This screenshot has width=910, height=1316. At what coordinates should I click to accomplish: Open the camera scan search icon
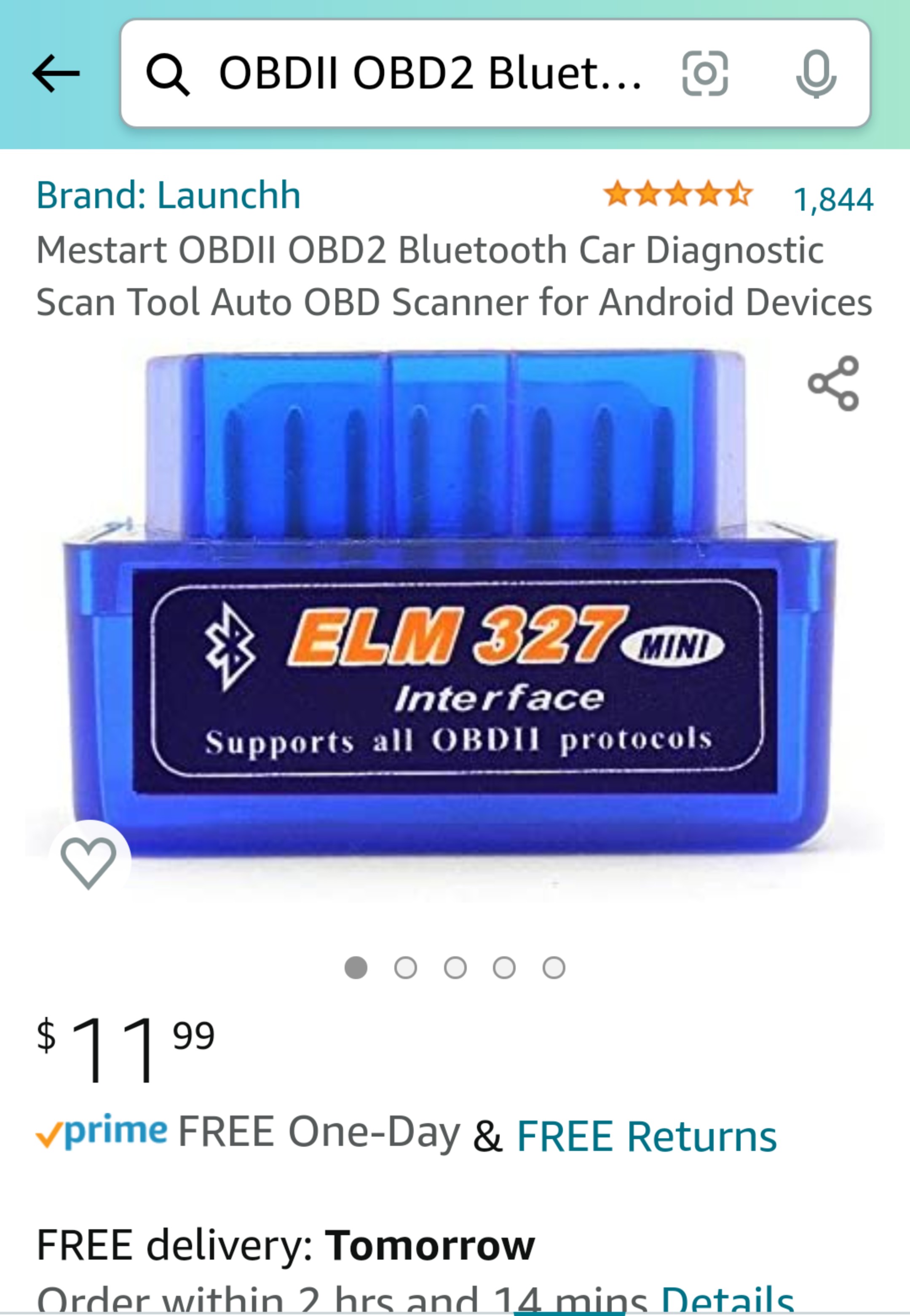coord(705,74)
